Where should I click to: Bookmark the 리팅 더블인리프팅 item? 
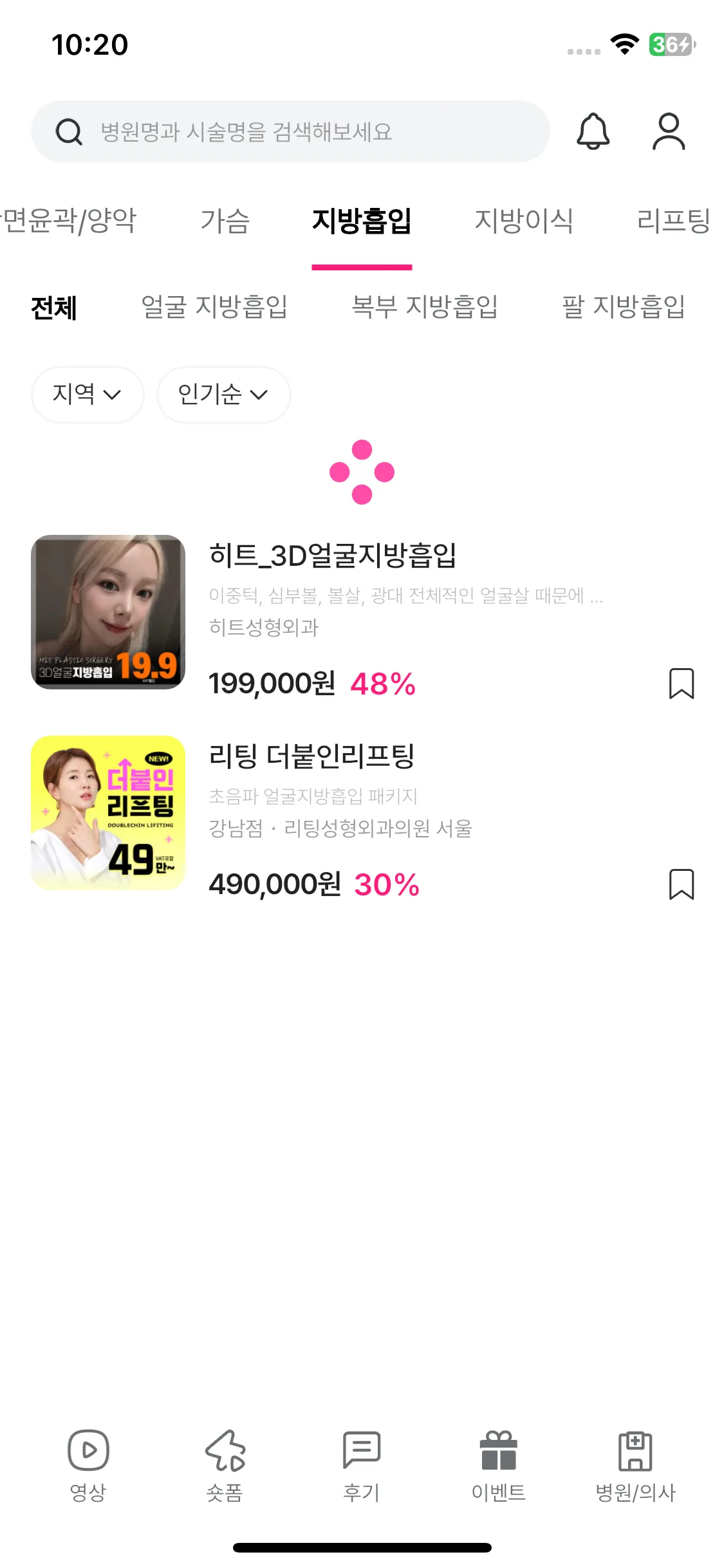point(681,884)
